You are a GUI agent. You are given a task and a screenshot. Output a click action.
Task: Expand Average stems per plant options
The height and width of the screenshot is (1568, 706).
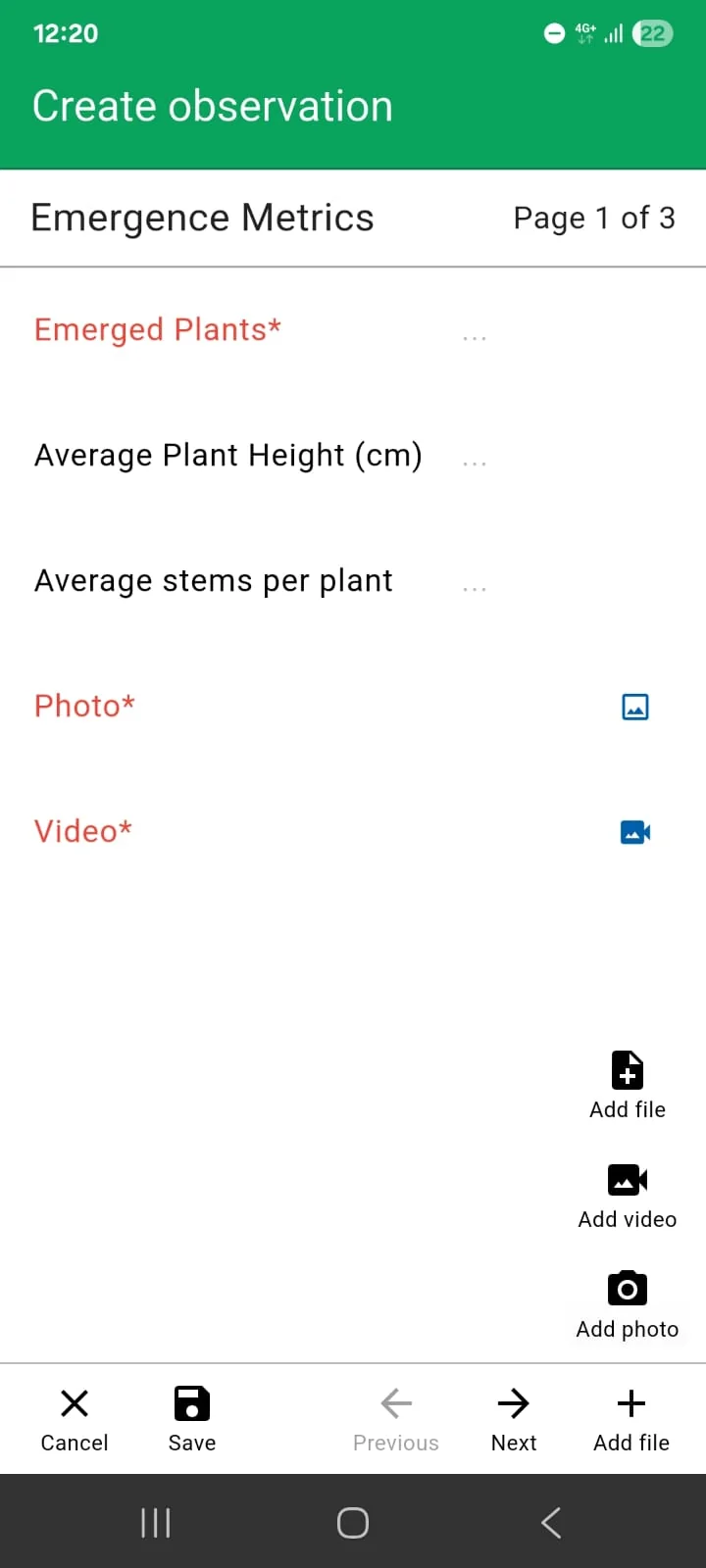tap(474, 584)
